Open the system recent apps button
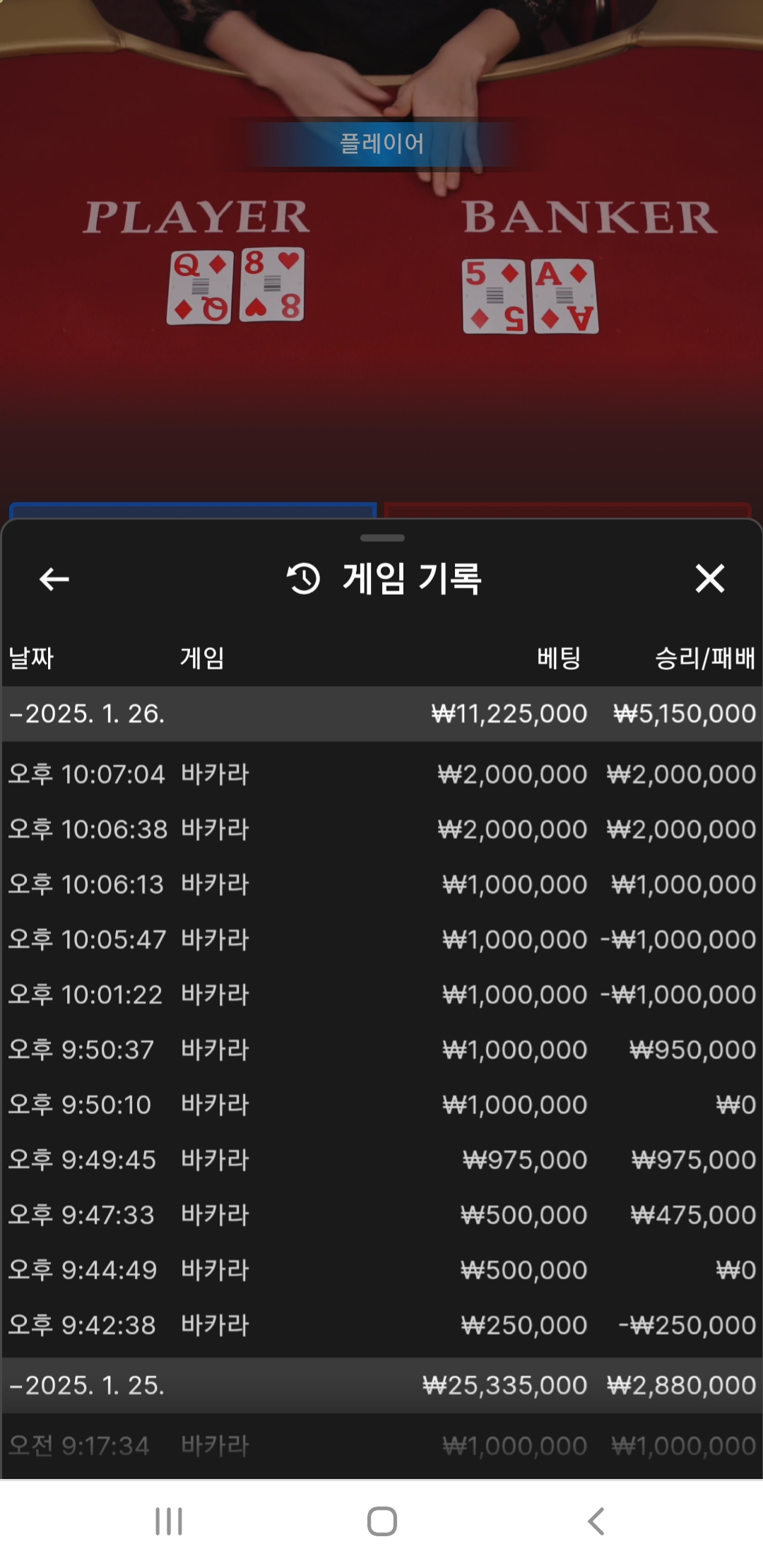This screenshot has width=763, height=1568. click(x=169, y=1521)
